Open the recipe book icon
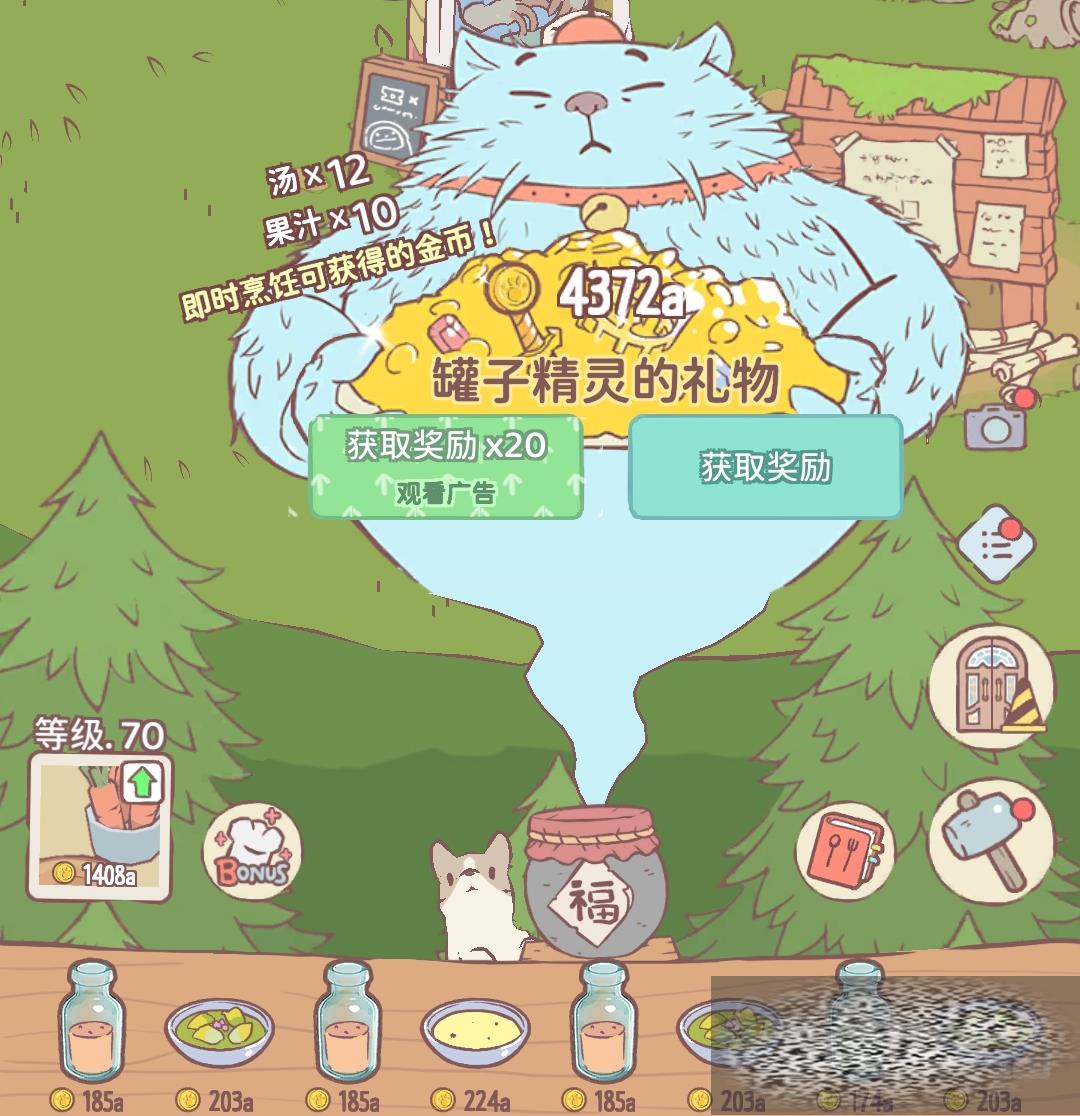 point(845,849)
